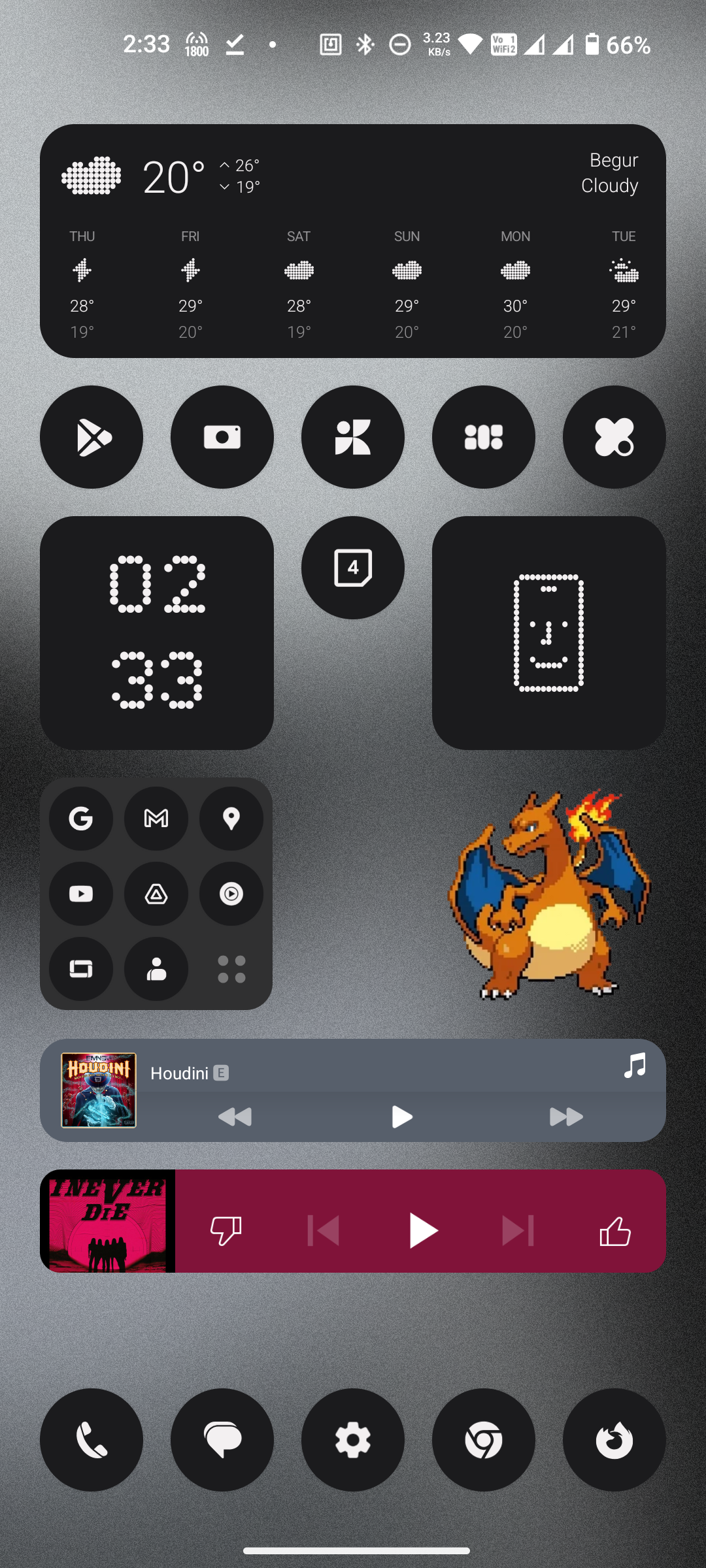Image resolution: width=706 pixels, height=1568 pixels.
Task: Fast-forward the Houdini track
Action: coord(566,1117)
